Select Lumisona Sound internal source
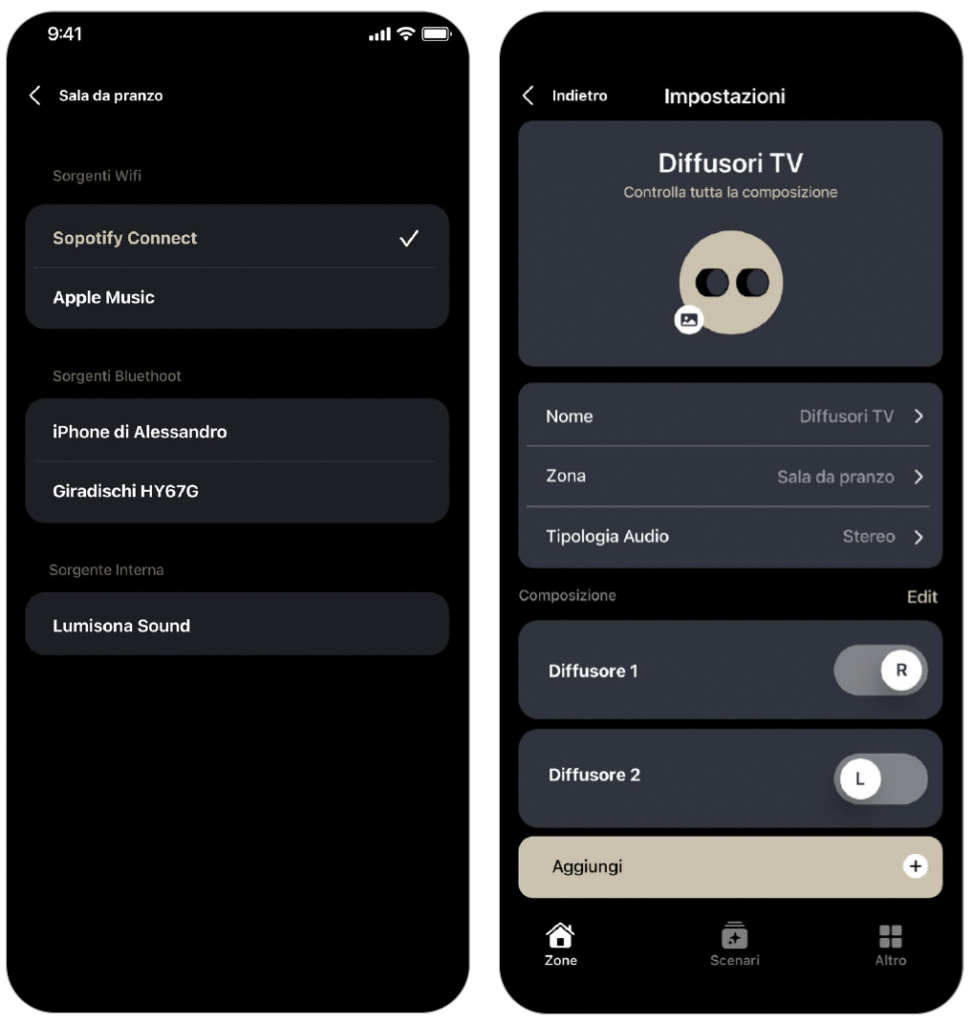 [236, 626]
